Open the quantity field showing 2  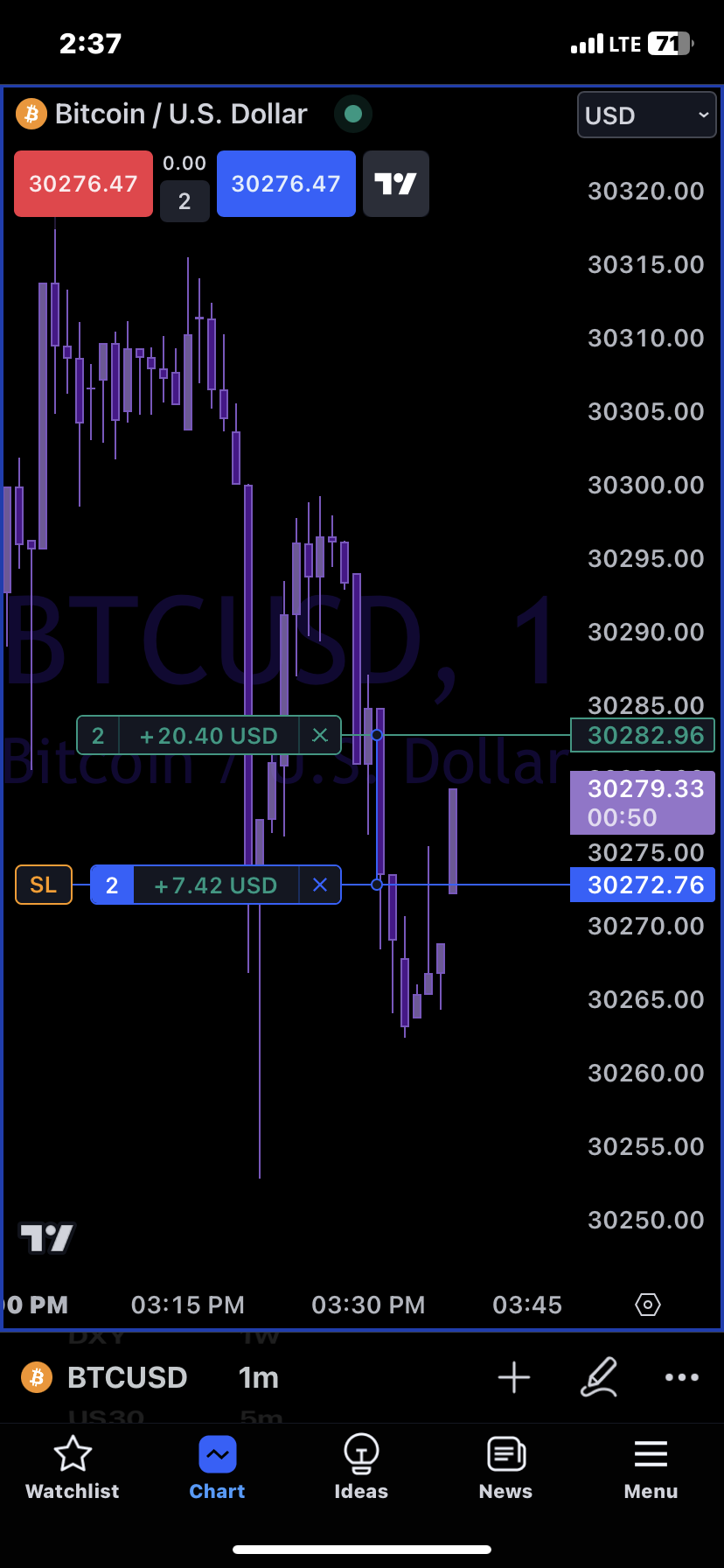(184, 201)
